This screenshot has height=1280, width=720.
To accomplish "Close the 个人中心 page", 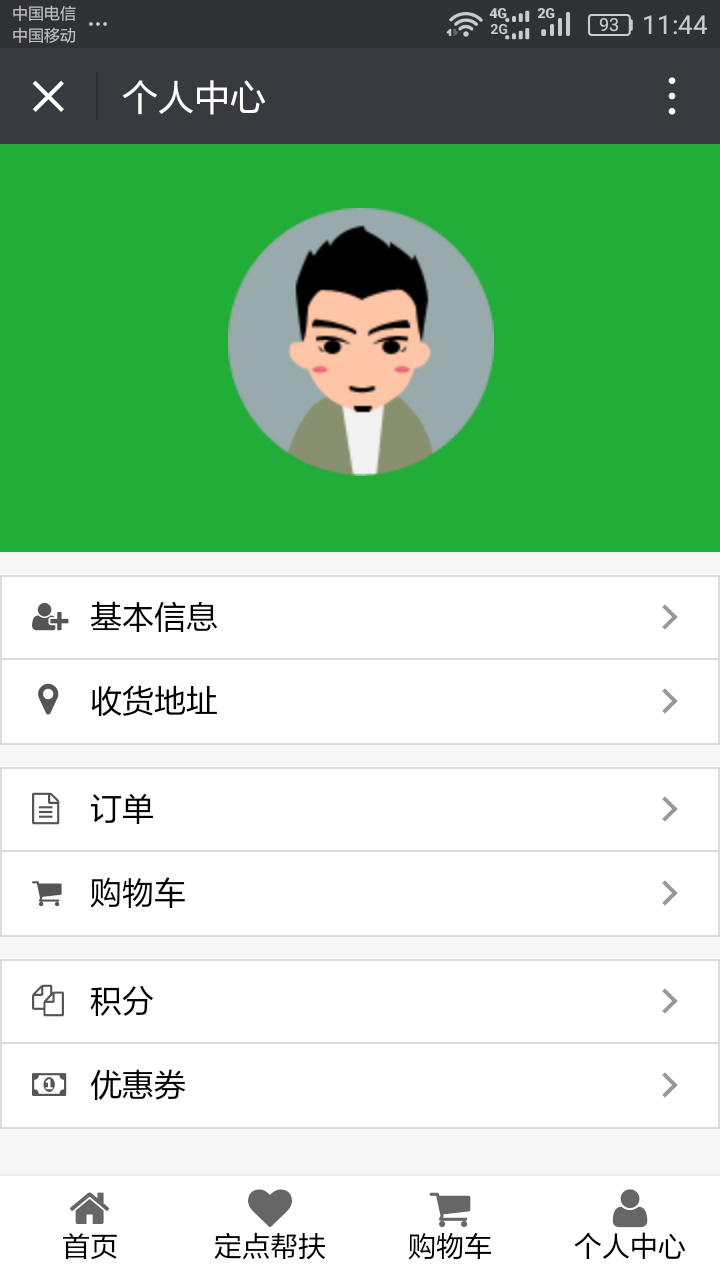I will 48,97.
